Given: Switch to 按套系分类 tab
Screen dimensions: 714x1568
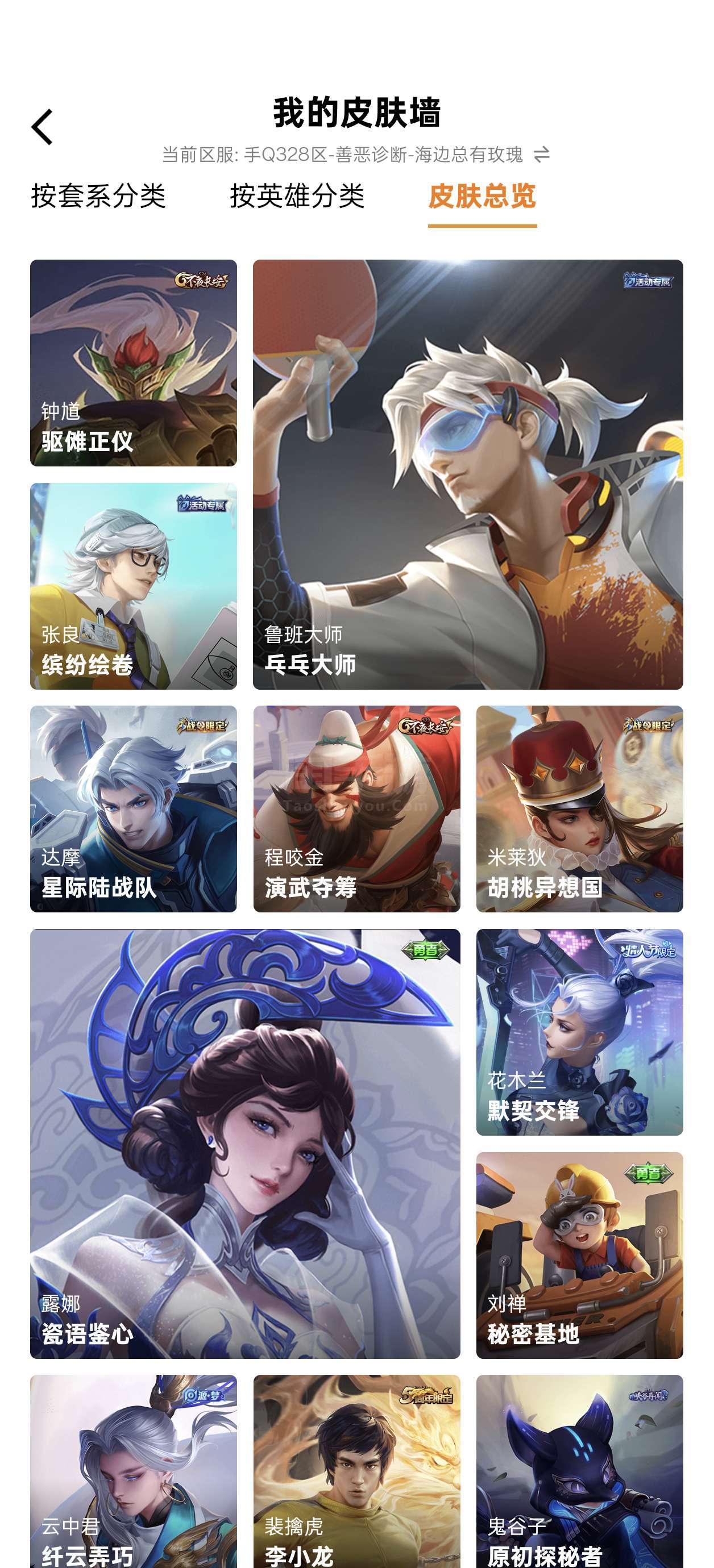Looking at the screenshot, I should pos(98,196).
